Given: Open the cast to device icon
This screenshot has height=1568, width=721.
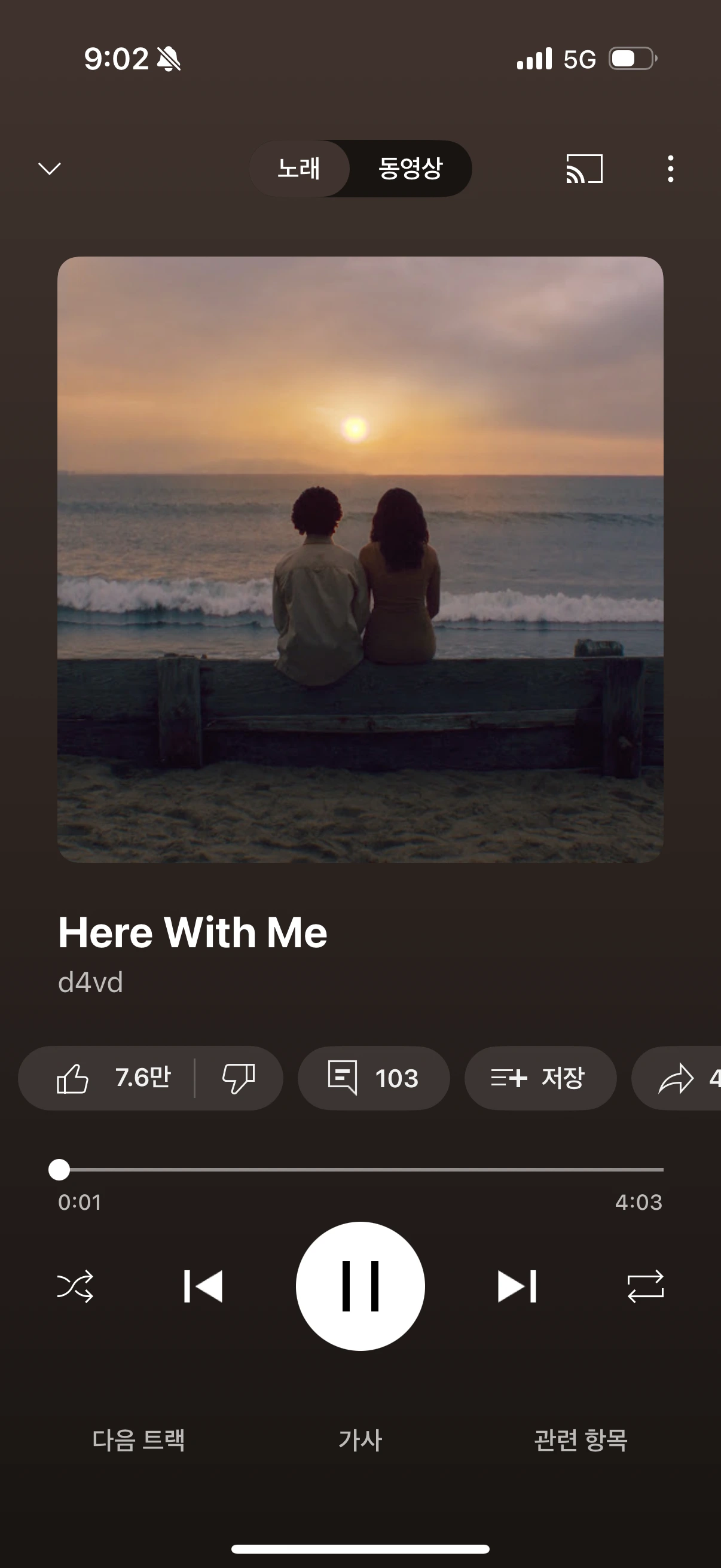Looking at the screenshot, I should (x=584, y=168).
